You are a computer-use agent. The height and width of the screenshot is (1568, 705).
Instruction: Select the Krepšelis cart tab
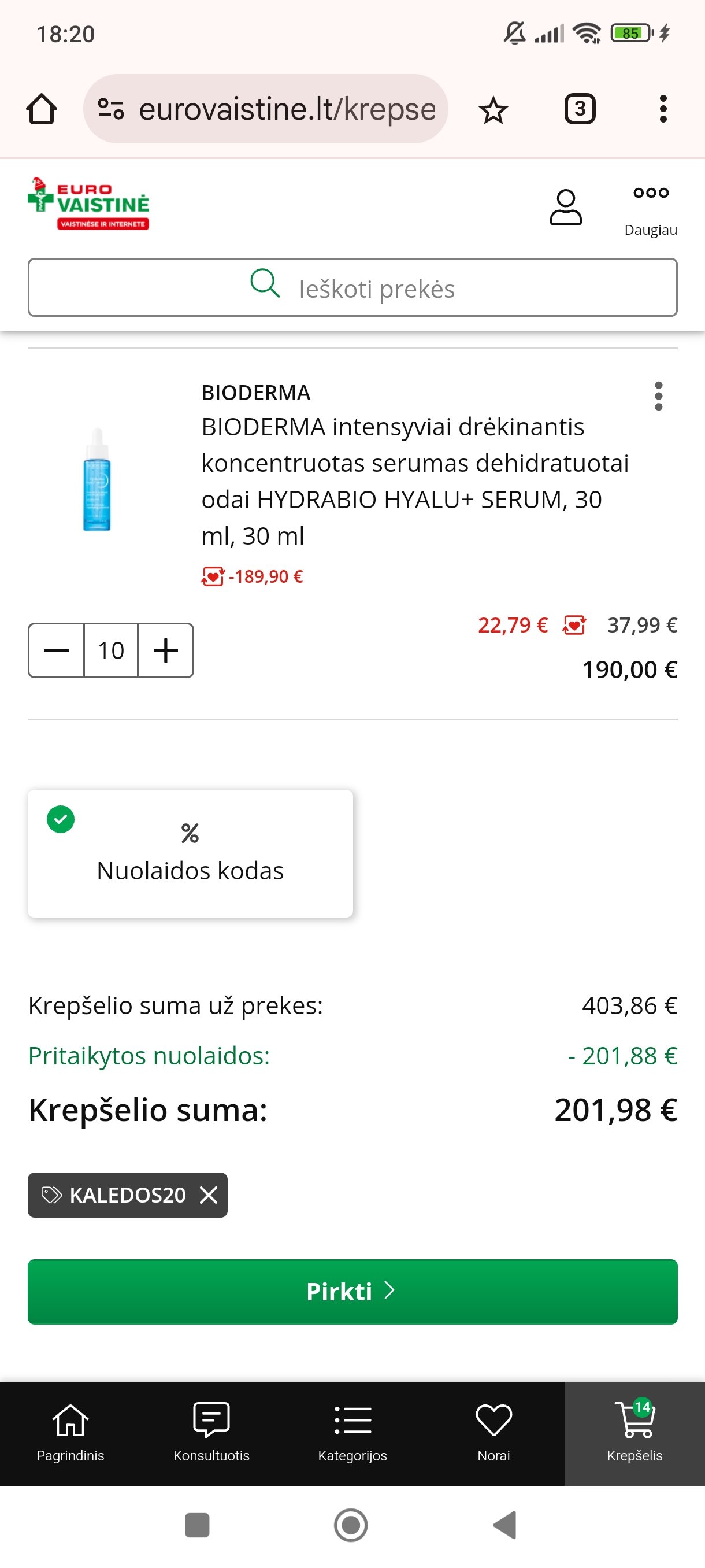[634, 1433]
